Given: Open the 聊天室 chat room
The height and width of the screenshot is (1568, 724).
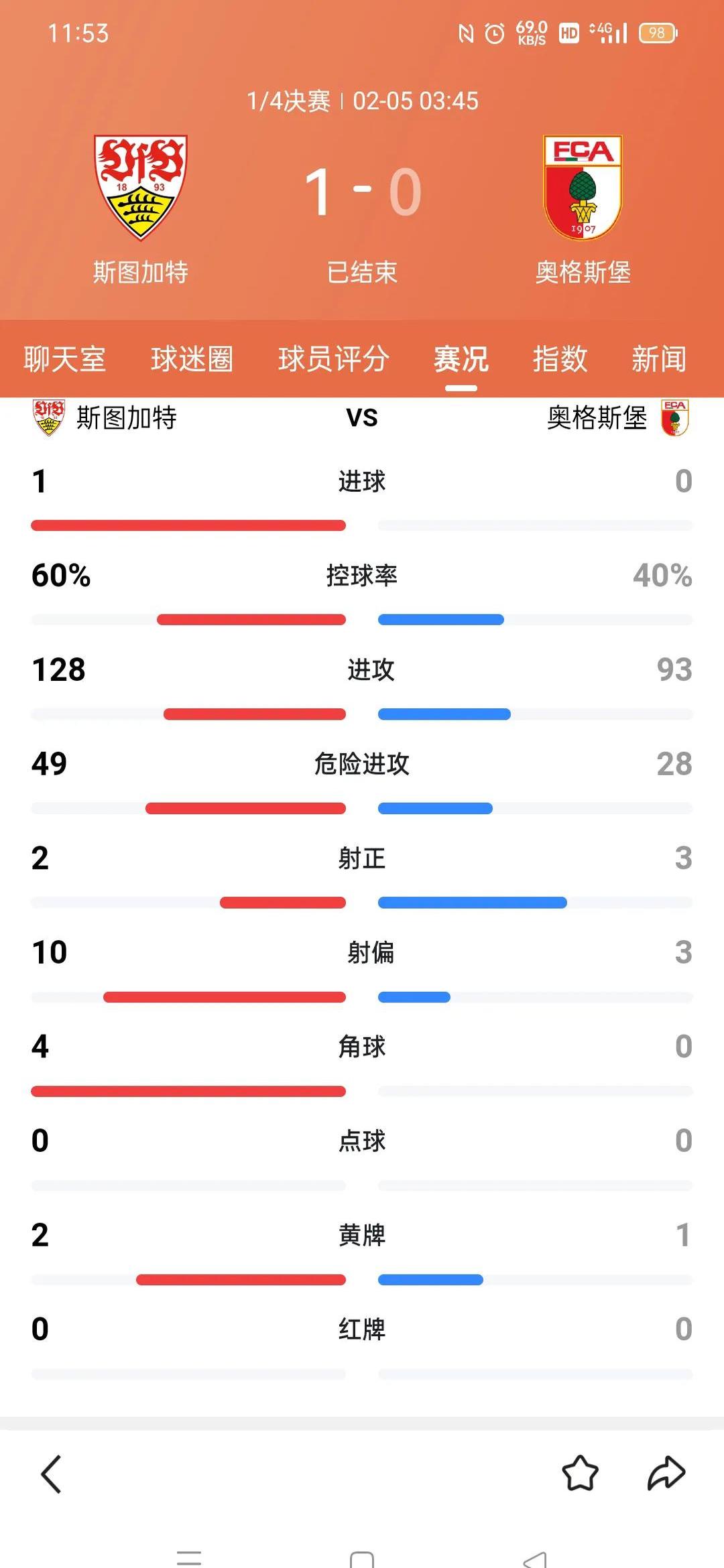Looking at the screenshot, I should [65, 360].
